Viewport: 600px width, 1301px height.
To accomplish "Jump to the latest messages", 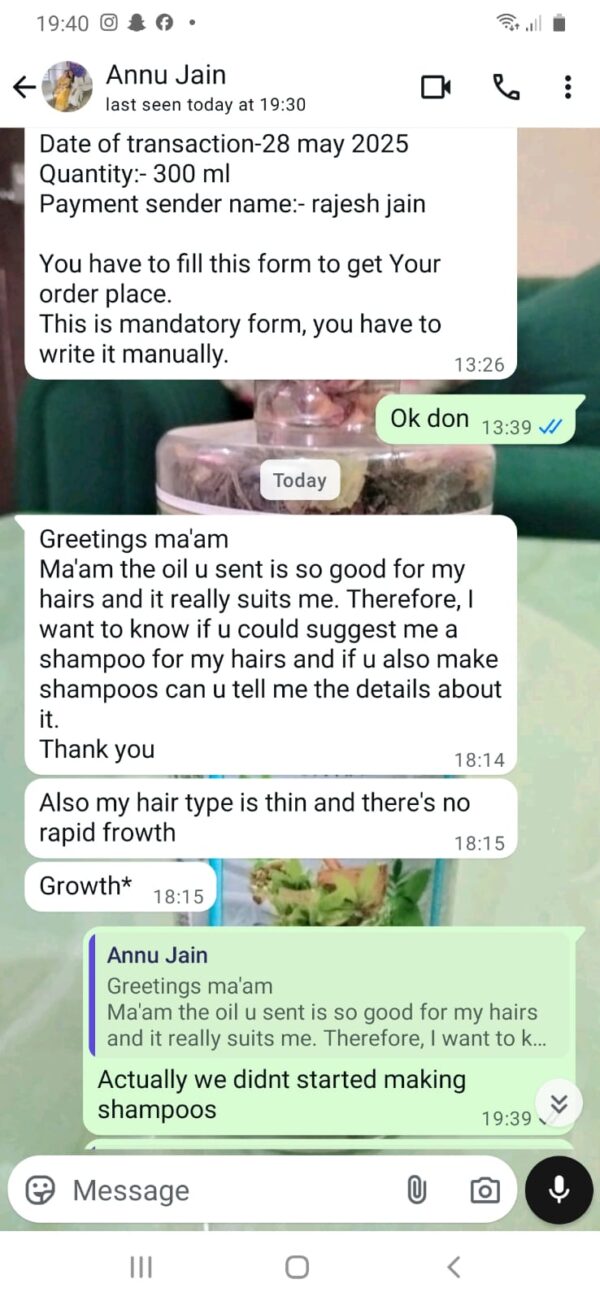I will click(559, 1103).
